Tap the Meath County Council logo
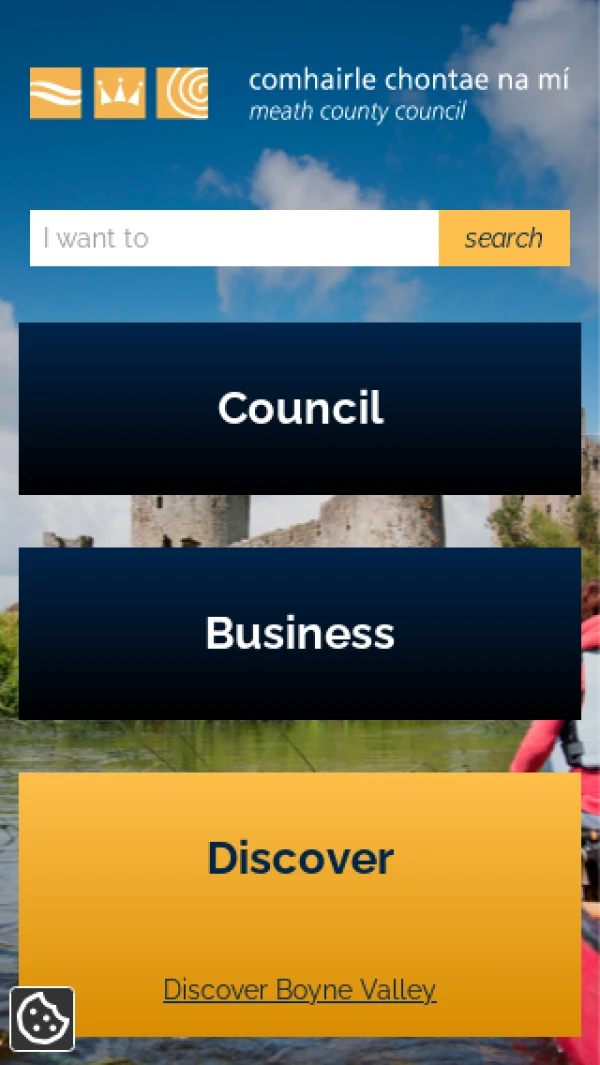Screen dimensions: 600x1065 click(x=298, y=94)
